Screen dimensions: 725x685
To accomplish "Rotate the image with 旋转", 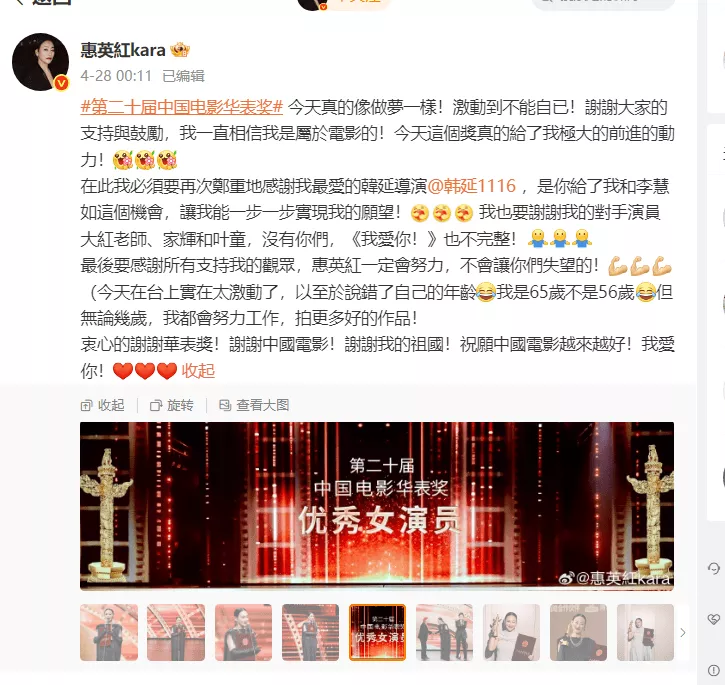I will click(x=172, y=405).
